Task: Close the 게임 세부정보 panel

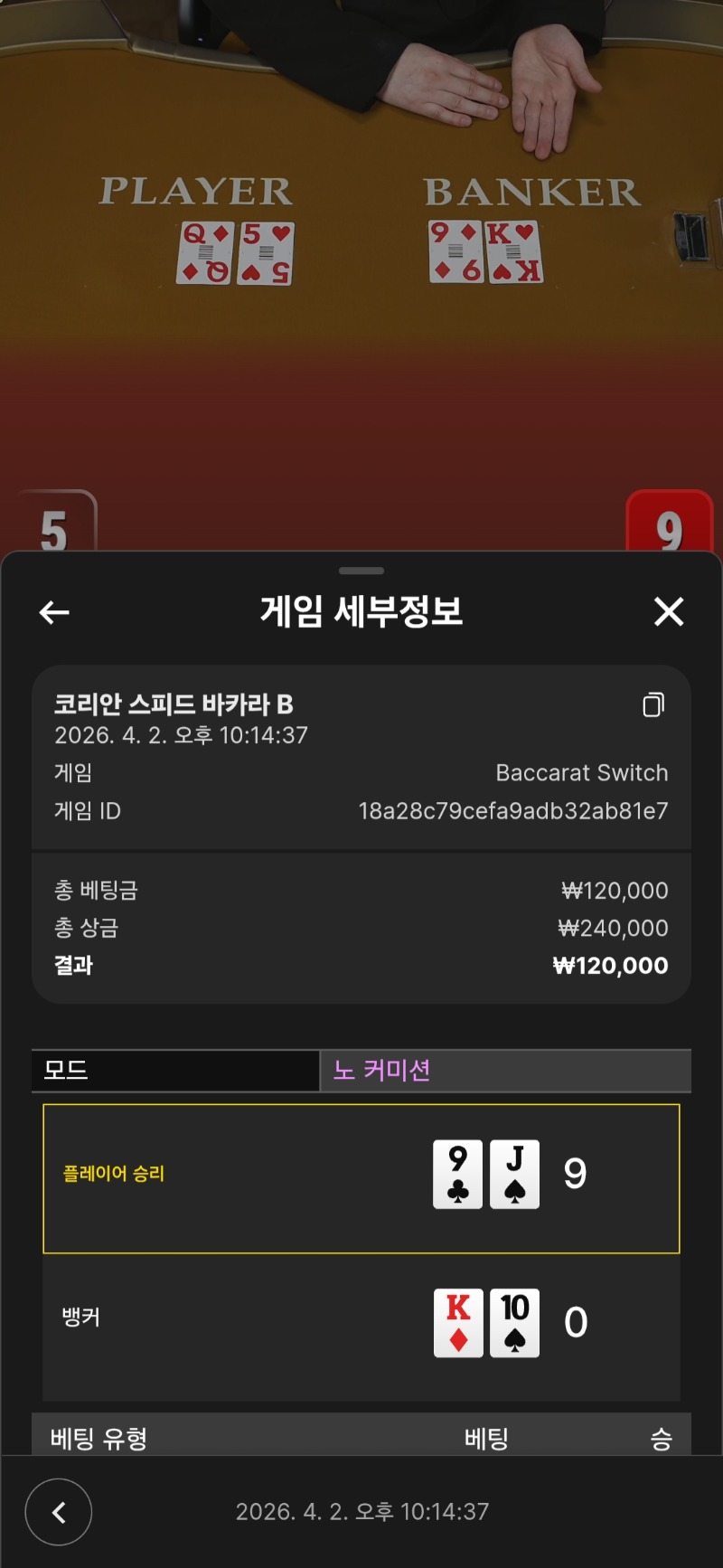Action: (x=669, y=612)
